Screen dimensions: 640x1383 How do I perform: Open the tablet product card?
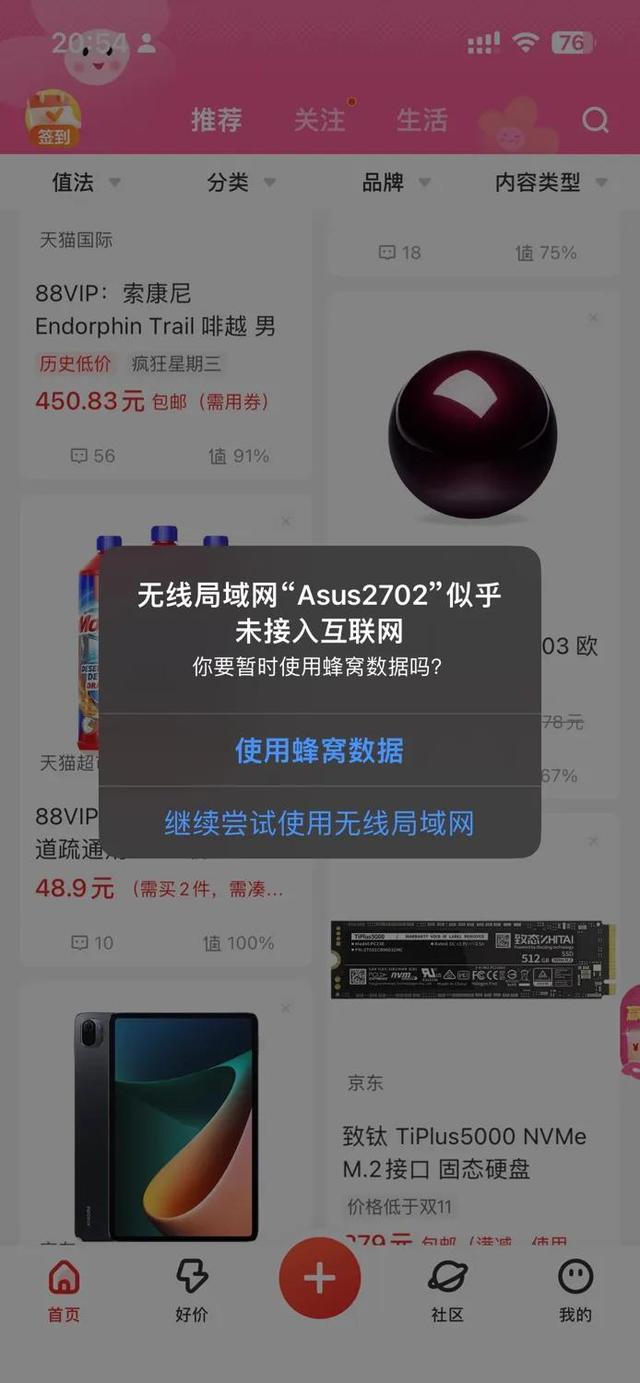[165, 1115]
